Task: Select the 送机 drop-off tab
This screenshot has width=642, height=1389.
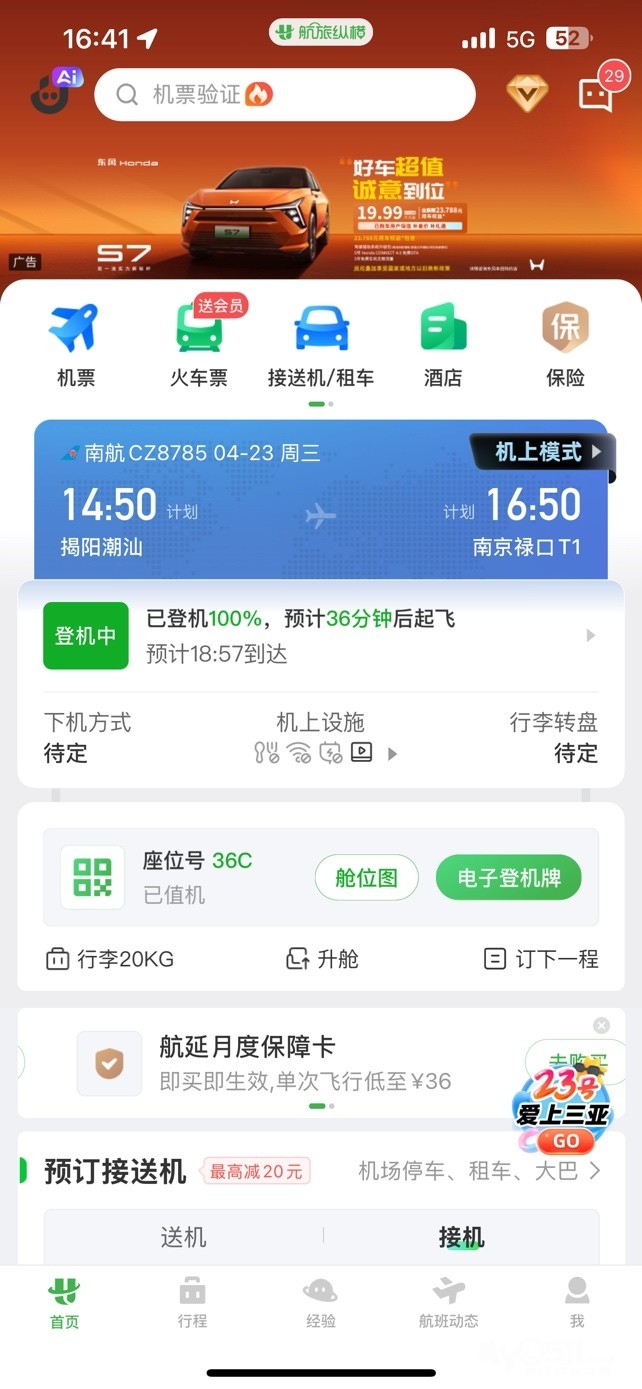Action: [183, 1237]
